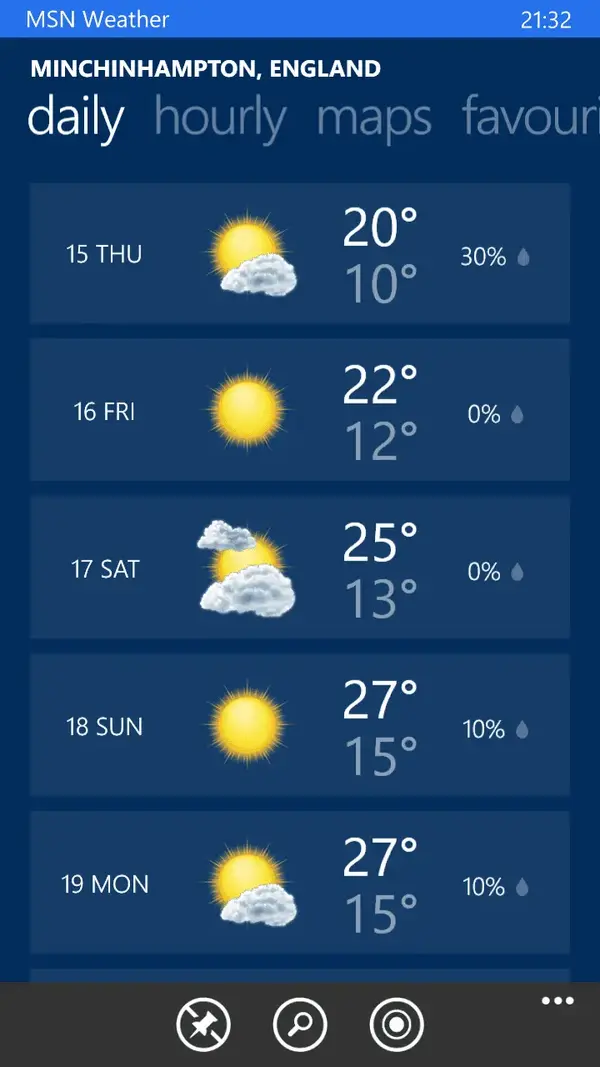Open the maps tab

[374, 118]
